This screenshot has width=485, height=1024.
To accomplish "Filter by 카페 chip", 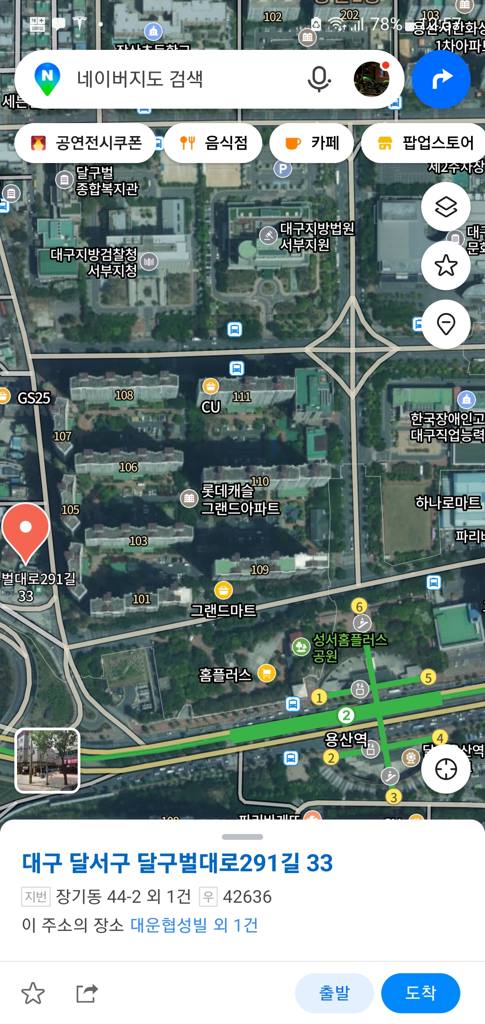I will tap(311, 143).
